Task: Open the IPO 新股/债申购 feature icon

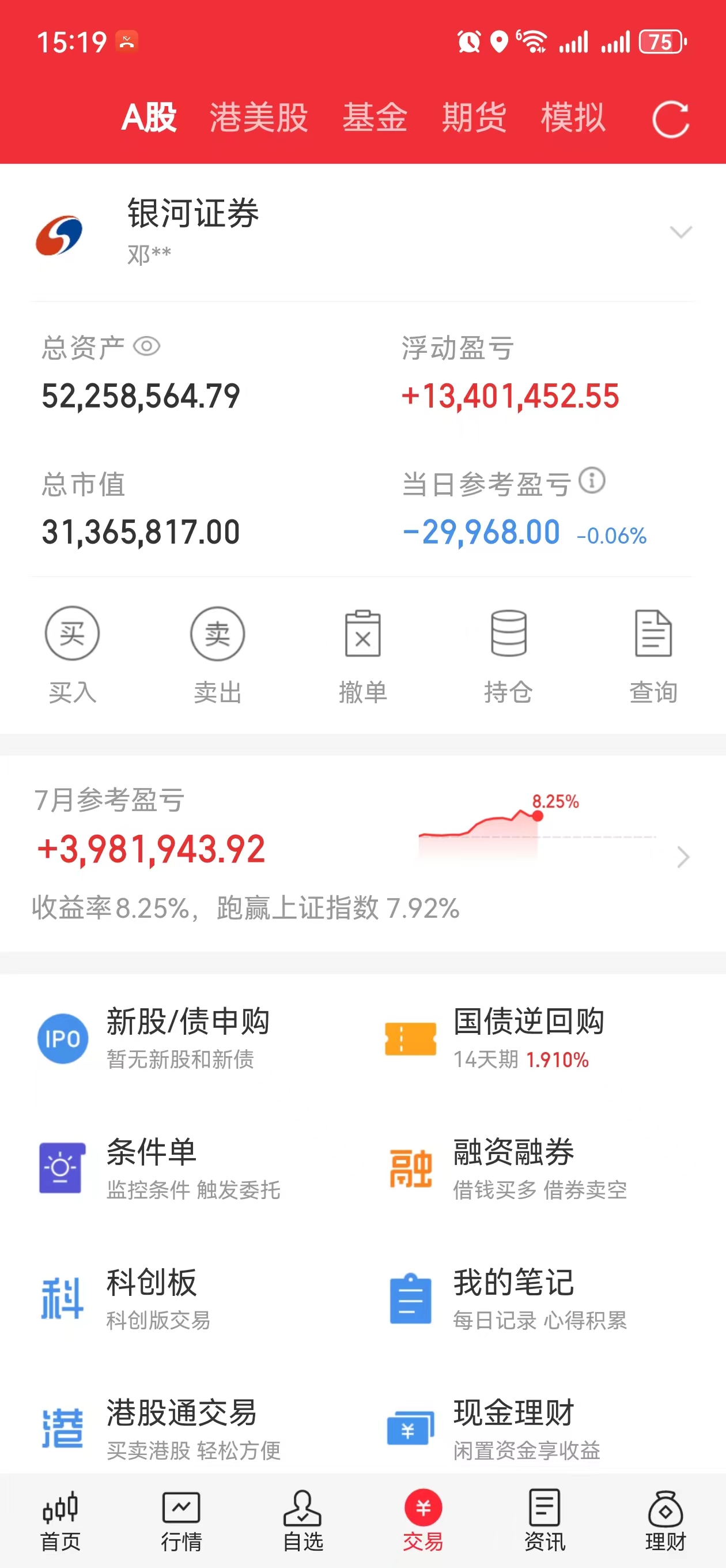Action: (62, 1038)
